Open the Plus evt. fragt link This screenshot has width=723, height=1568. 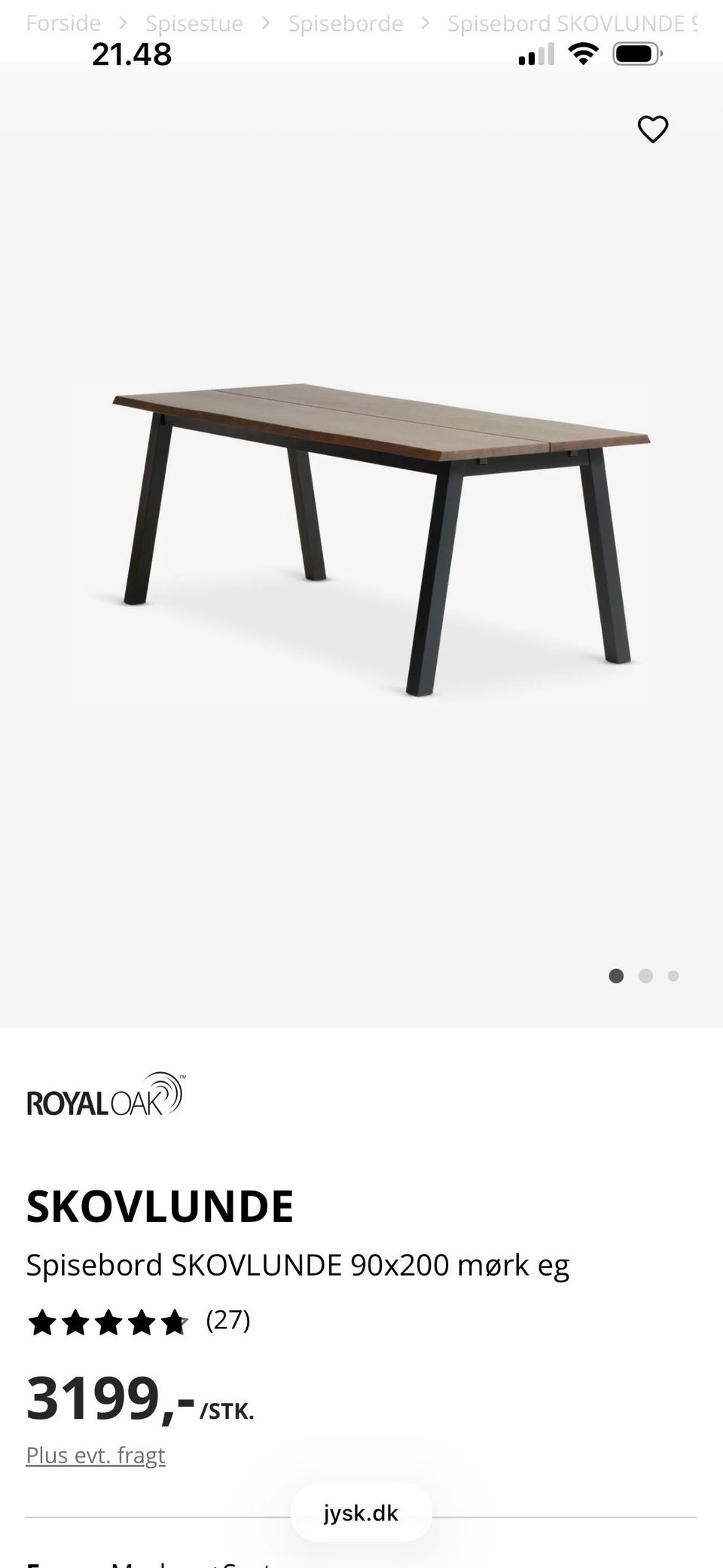96,1455
